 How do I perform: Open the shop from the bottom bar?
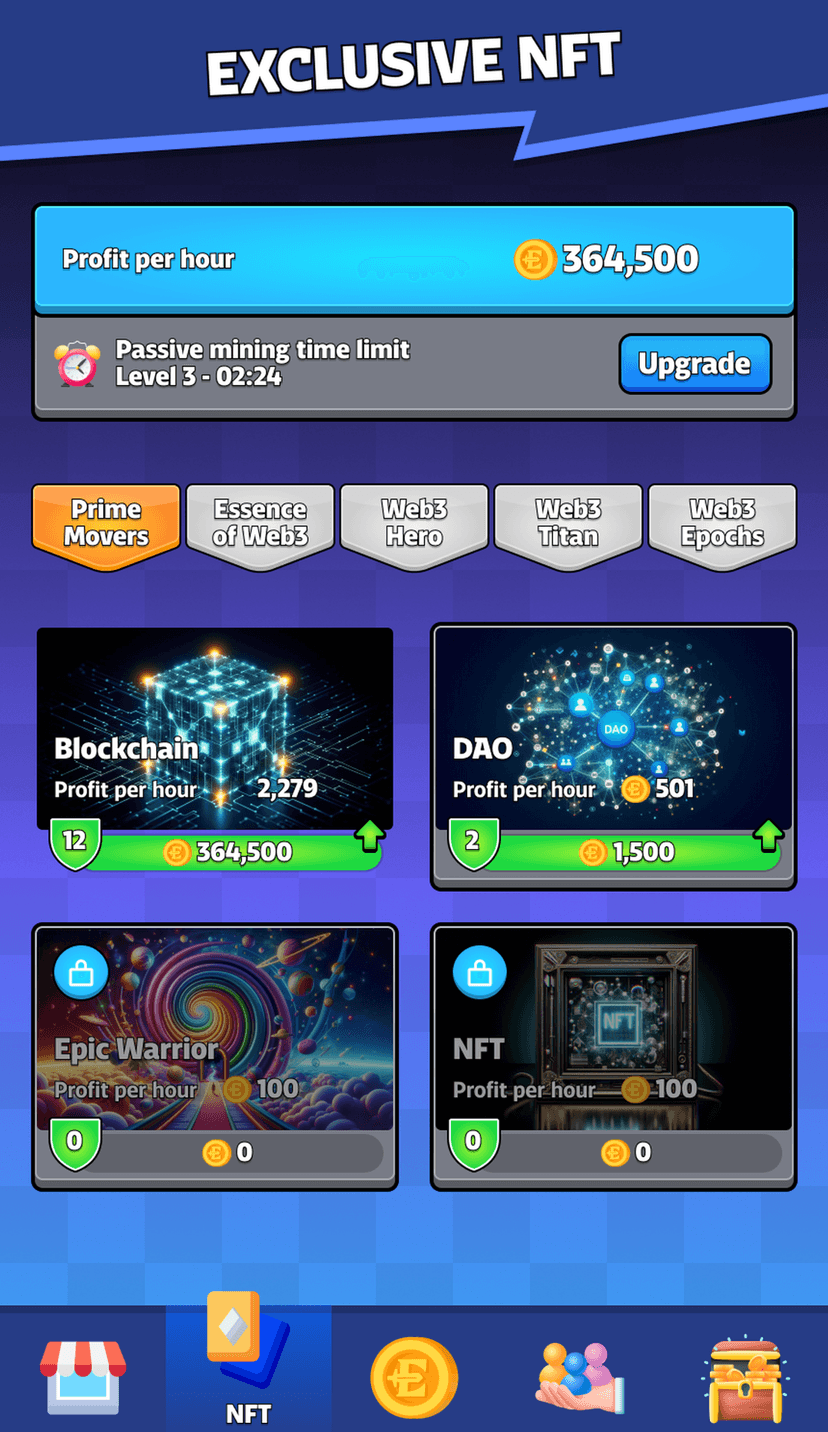click(83, 1375)
